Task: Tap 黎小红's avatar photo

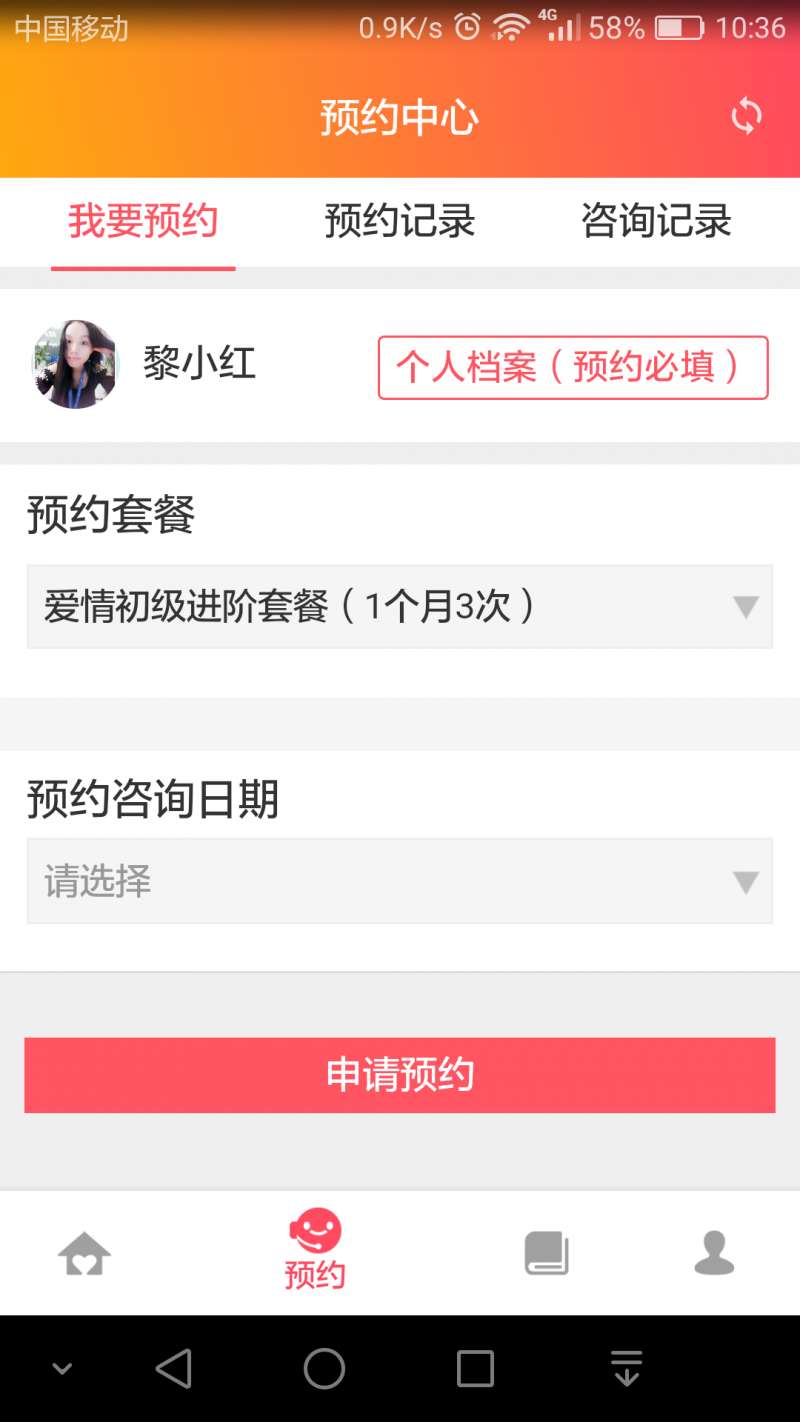Action: (x=75, y=364)
